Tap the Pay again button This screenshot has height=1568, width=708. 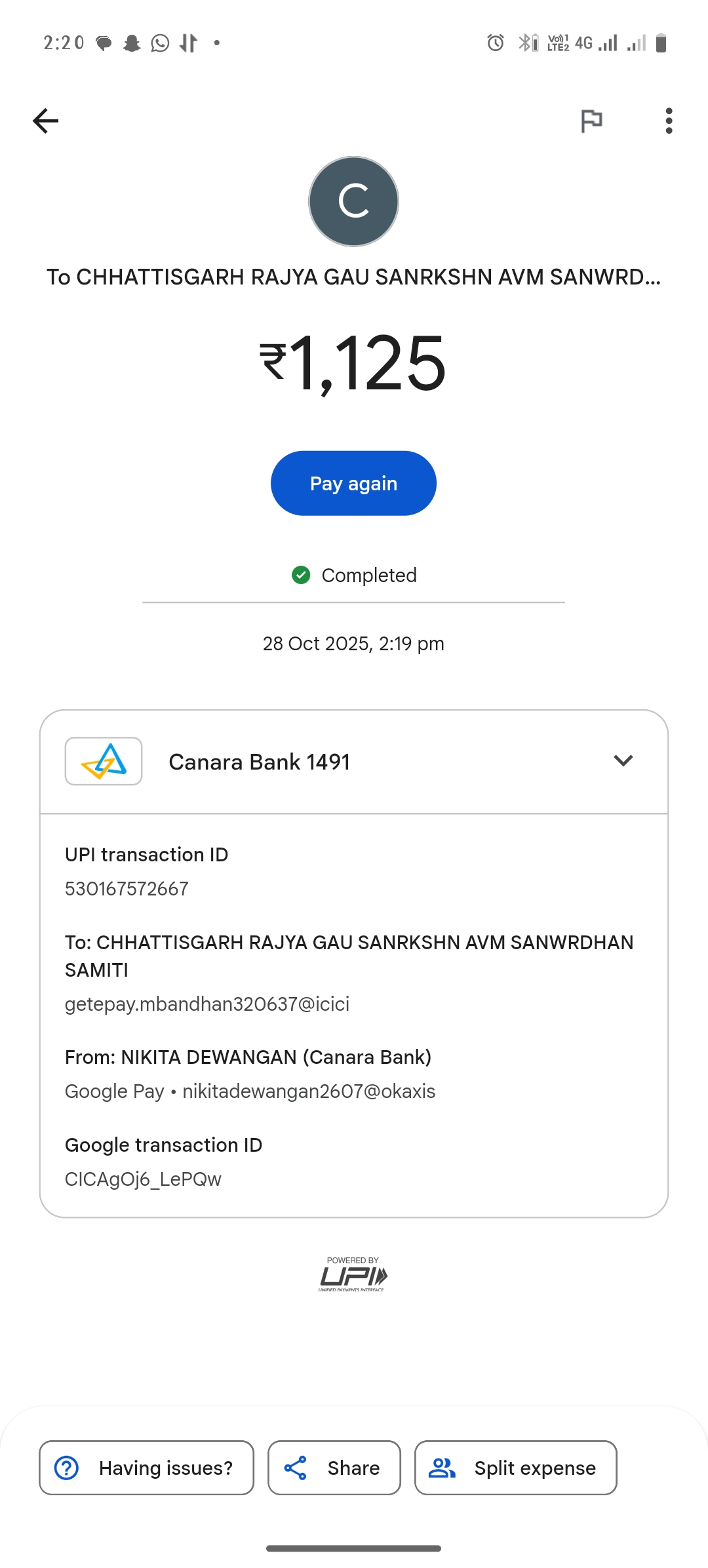click(x=353, y=483)
